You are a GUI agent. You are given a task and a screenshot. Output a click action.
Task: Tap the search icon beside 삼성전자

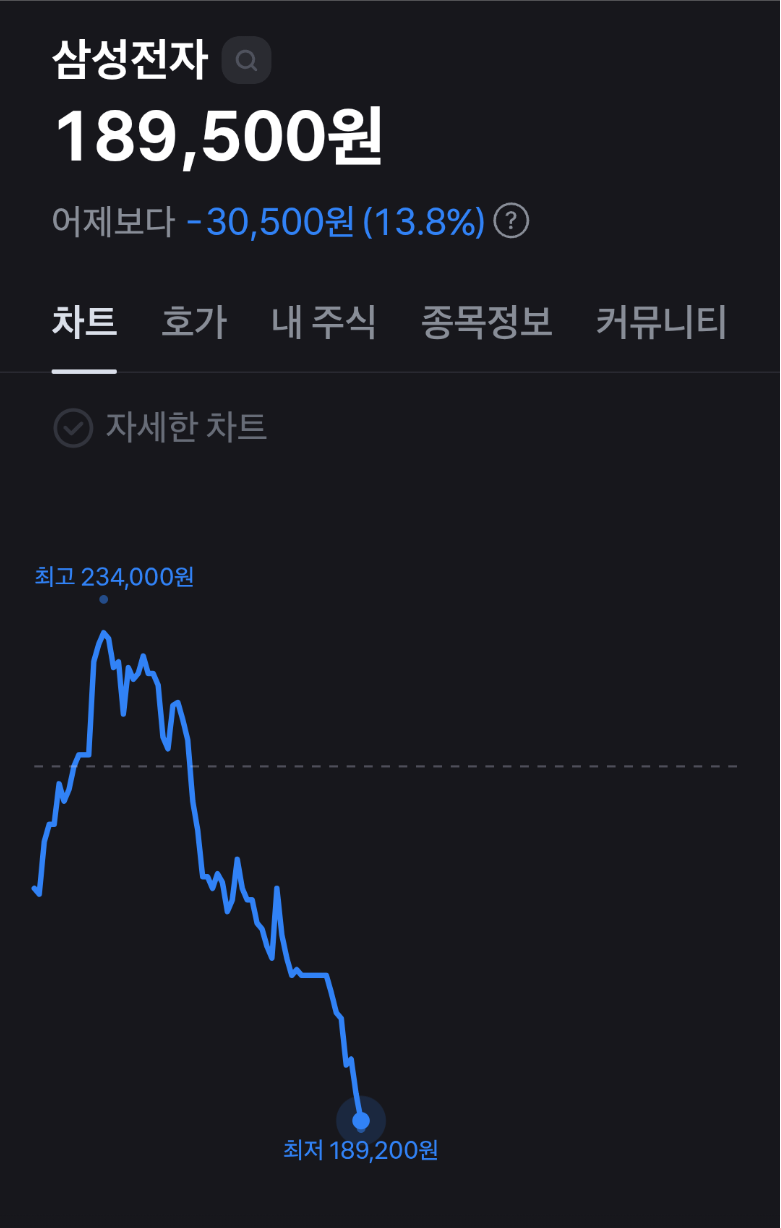[x=246, y=61]
